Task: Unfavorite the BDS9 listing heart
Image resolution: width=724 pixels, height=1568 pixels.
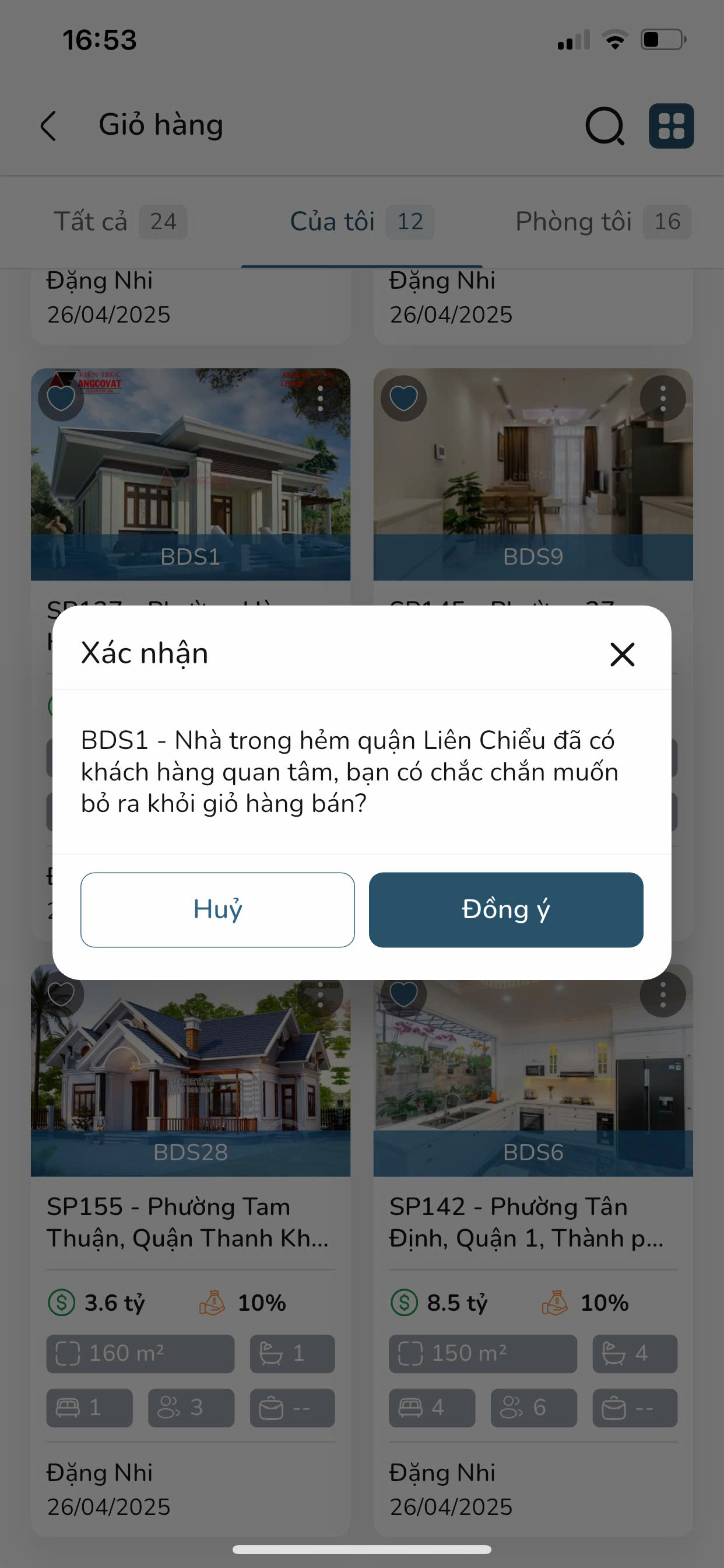Action: (403, 398)
